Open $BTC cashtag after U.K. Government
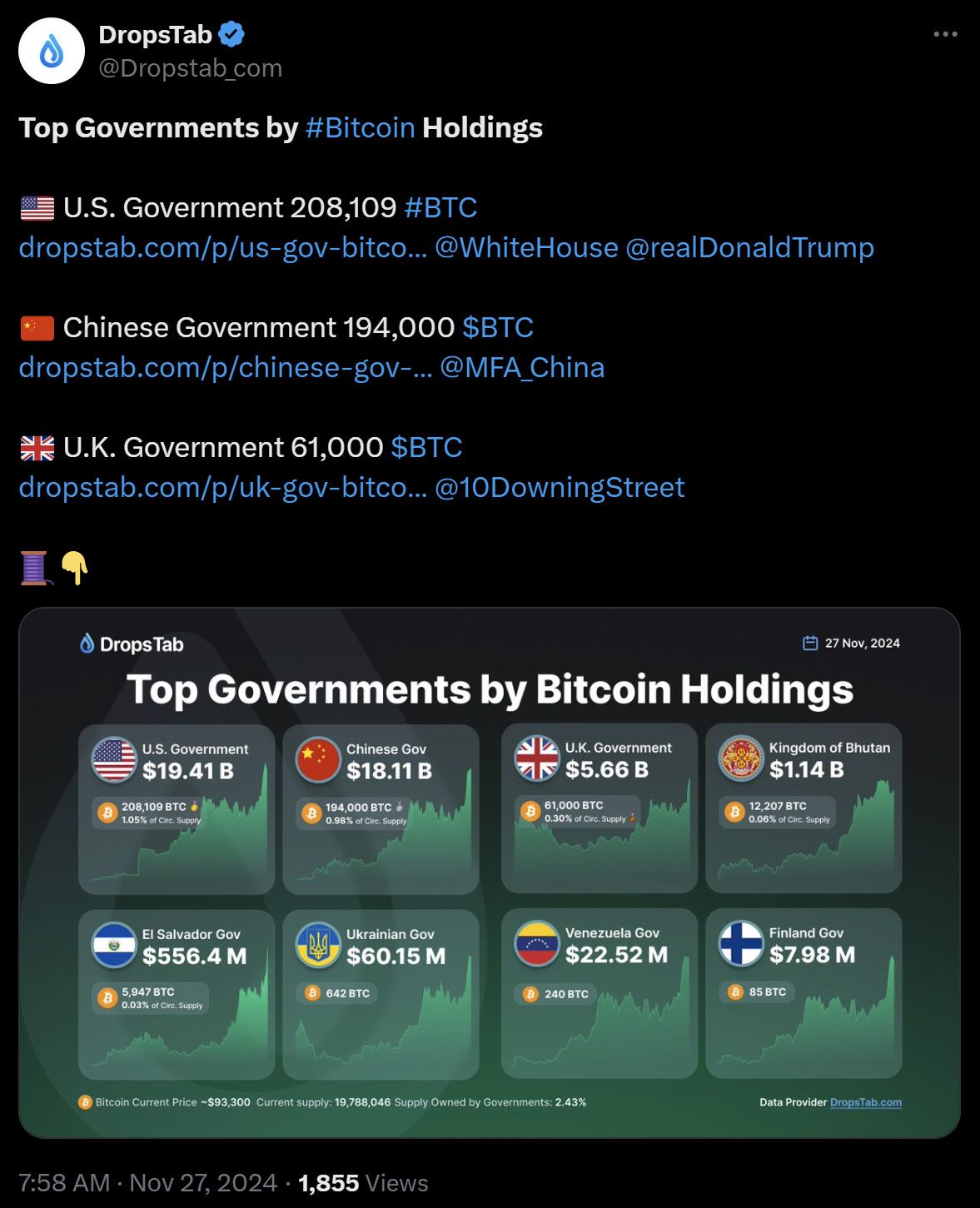980x1208 pixels. pos(426,447)
